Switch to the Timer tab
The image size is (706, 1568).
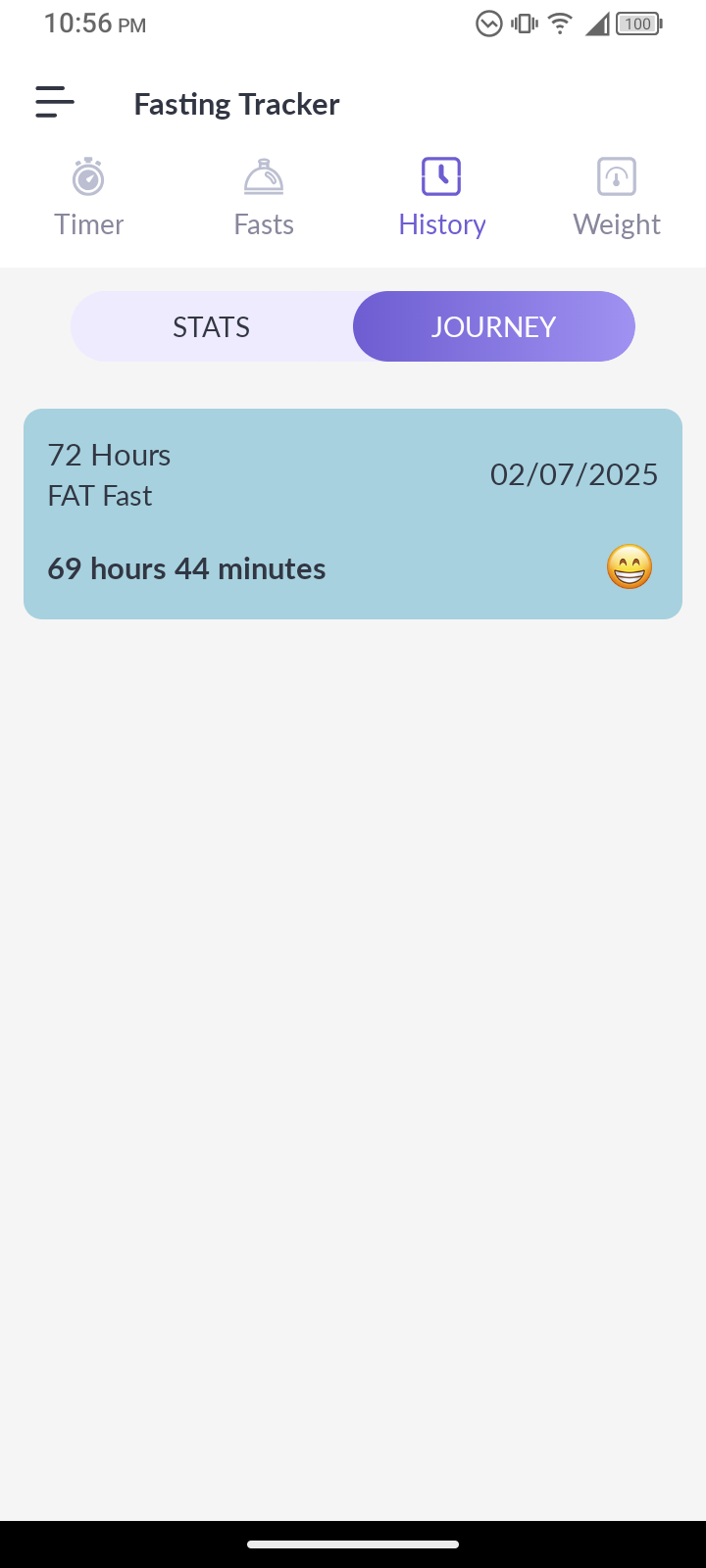tap(88, 198)
